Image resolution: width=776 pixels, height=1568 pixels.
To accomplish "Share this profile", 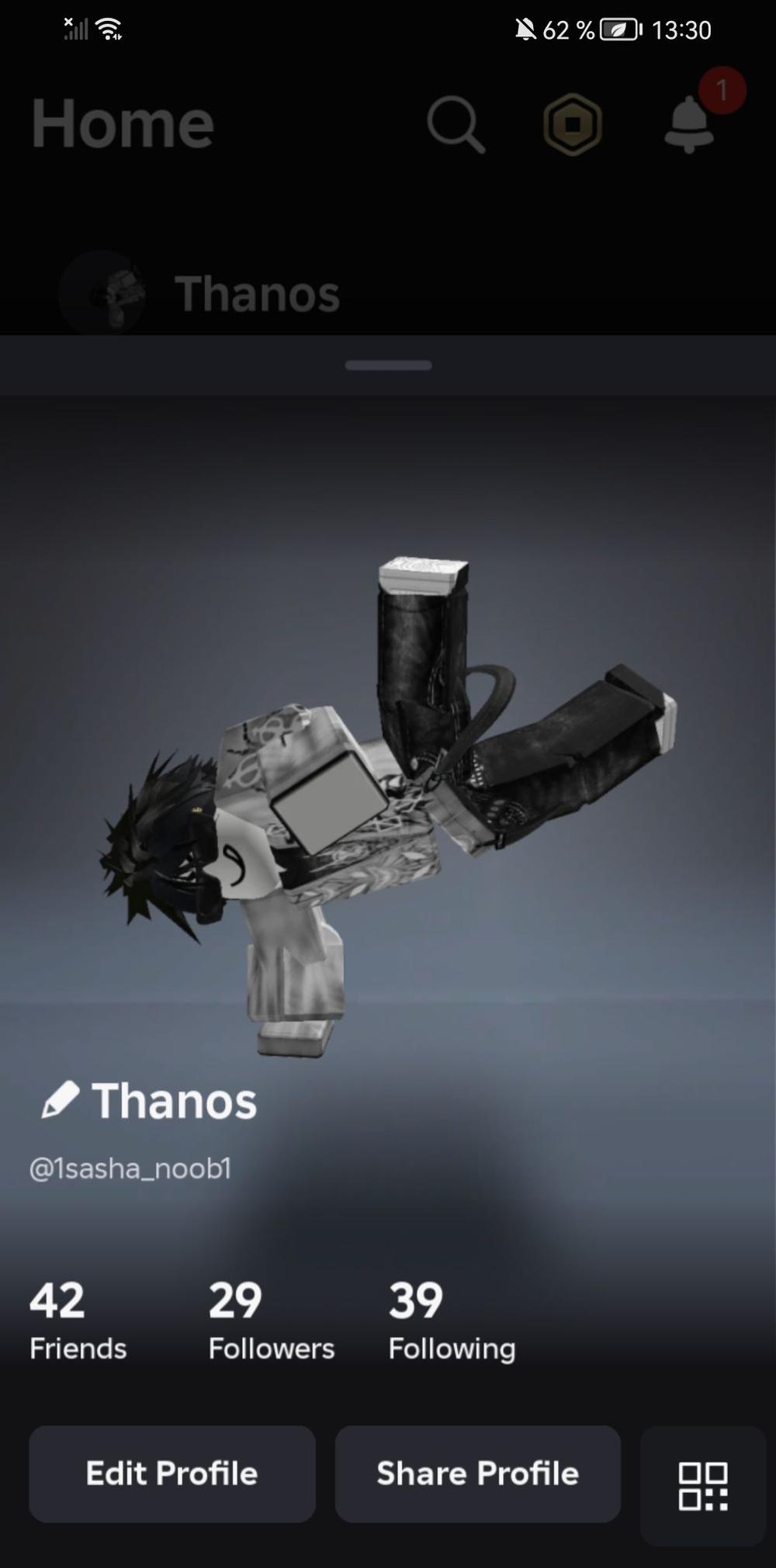I will [x=477, y=1473].
